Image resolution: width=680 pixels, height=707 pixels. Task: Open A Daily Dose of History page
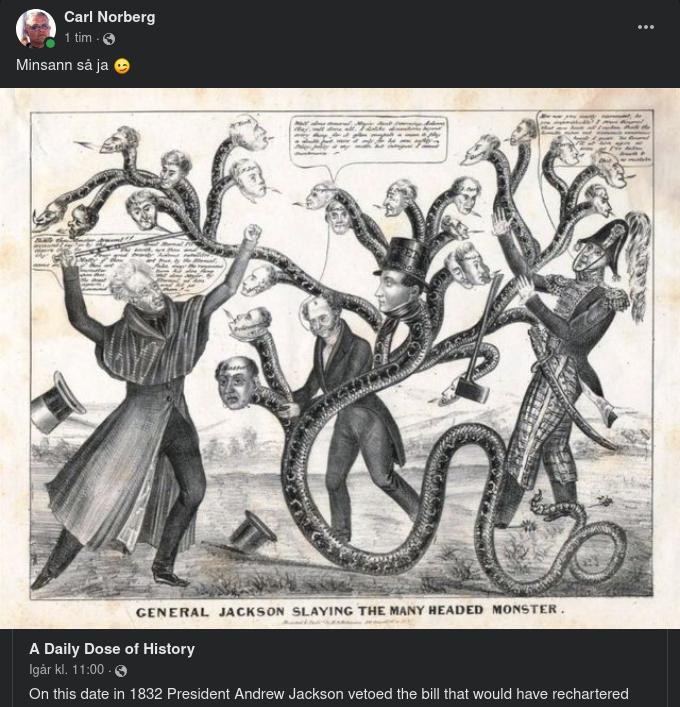pyautogui.click(x=111, y=649)
